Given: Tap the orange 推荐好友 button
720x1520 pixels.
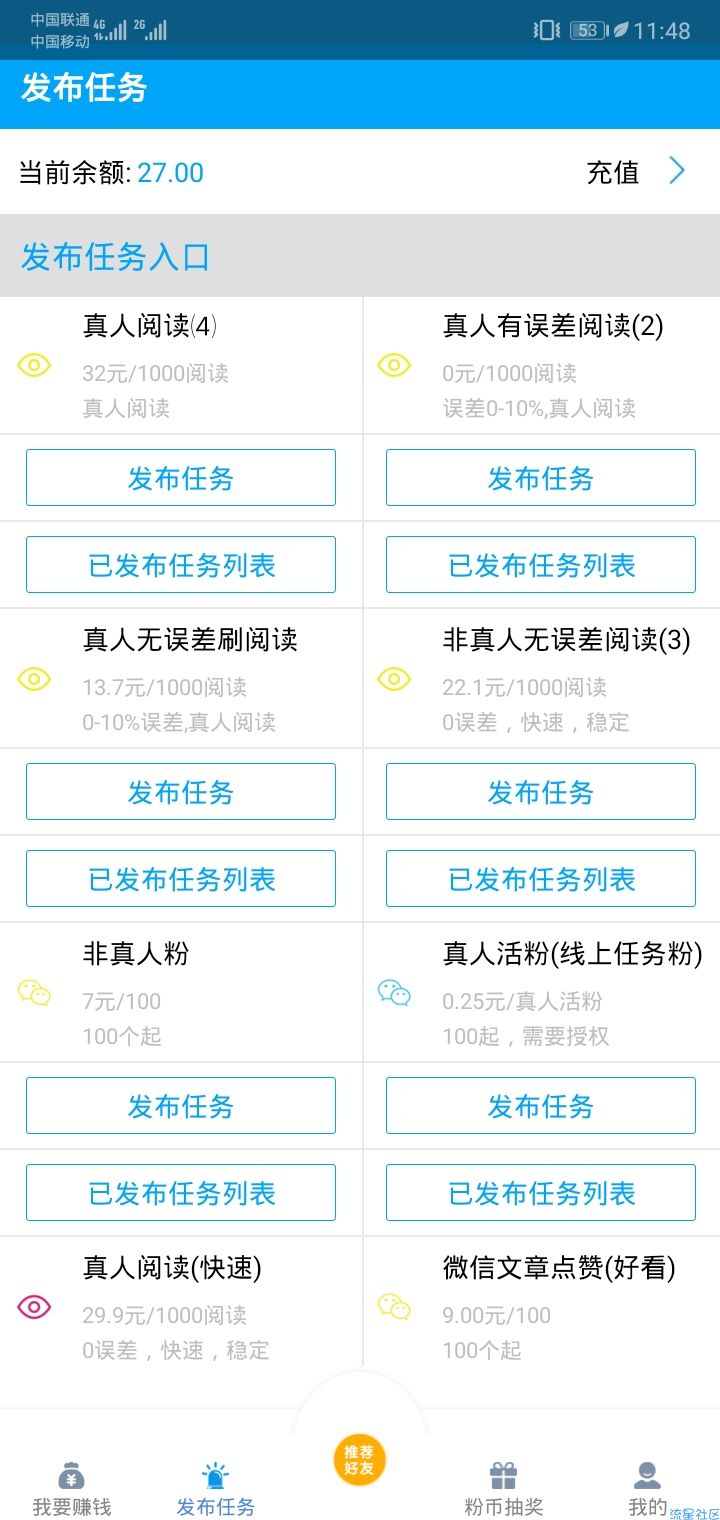Looking at the screenshot, I should click(360, 1460).
